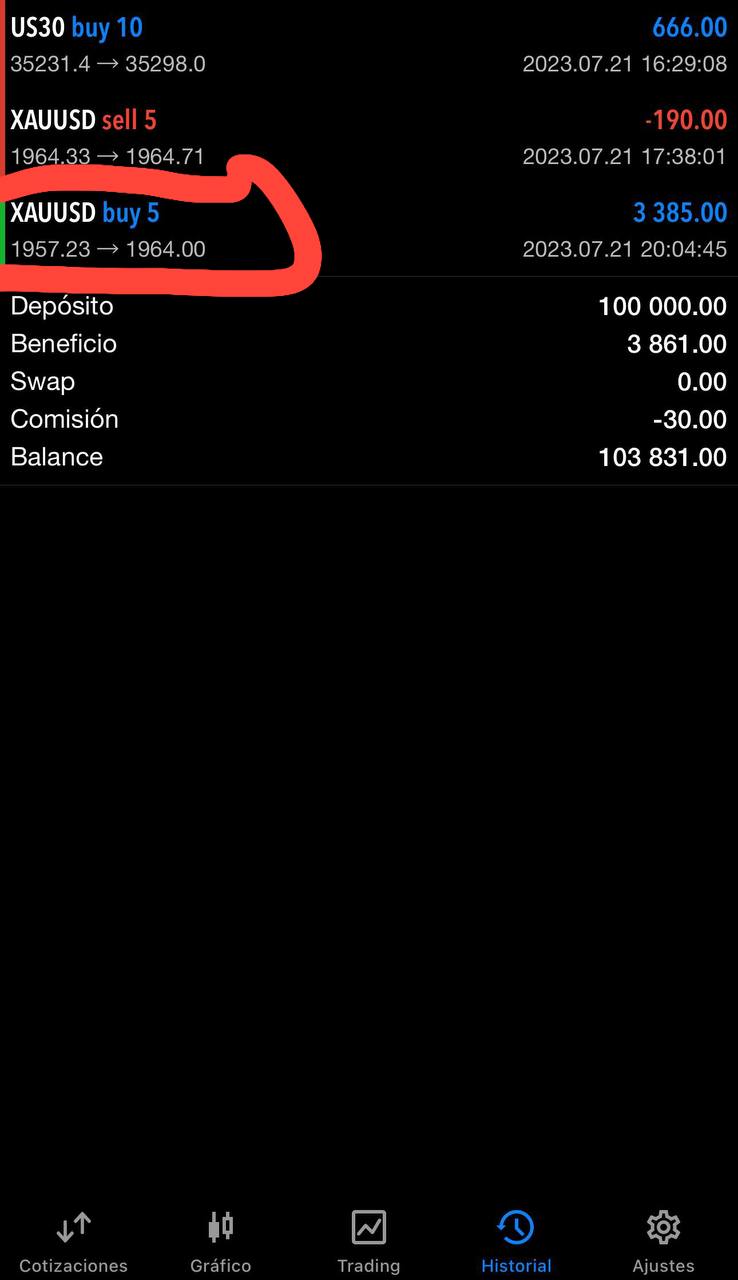This screenshot has width=738, height=1280.
Task: Select the Historial tab
Action: pos(516,1241)
